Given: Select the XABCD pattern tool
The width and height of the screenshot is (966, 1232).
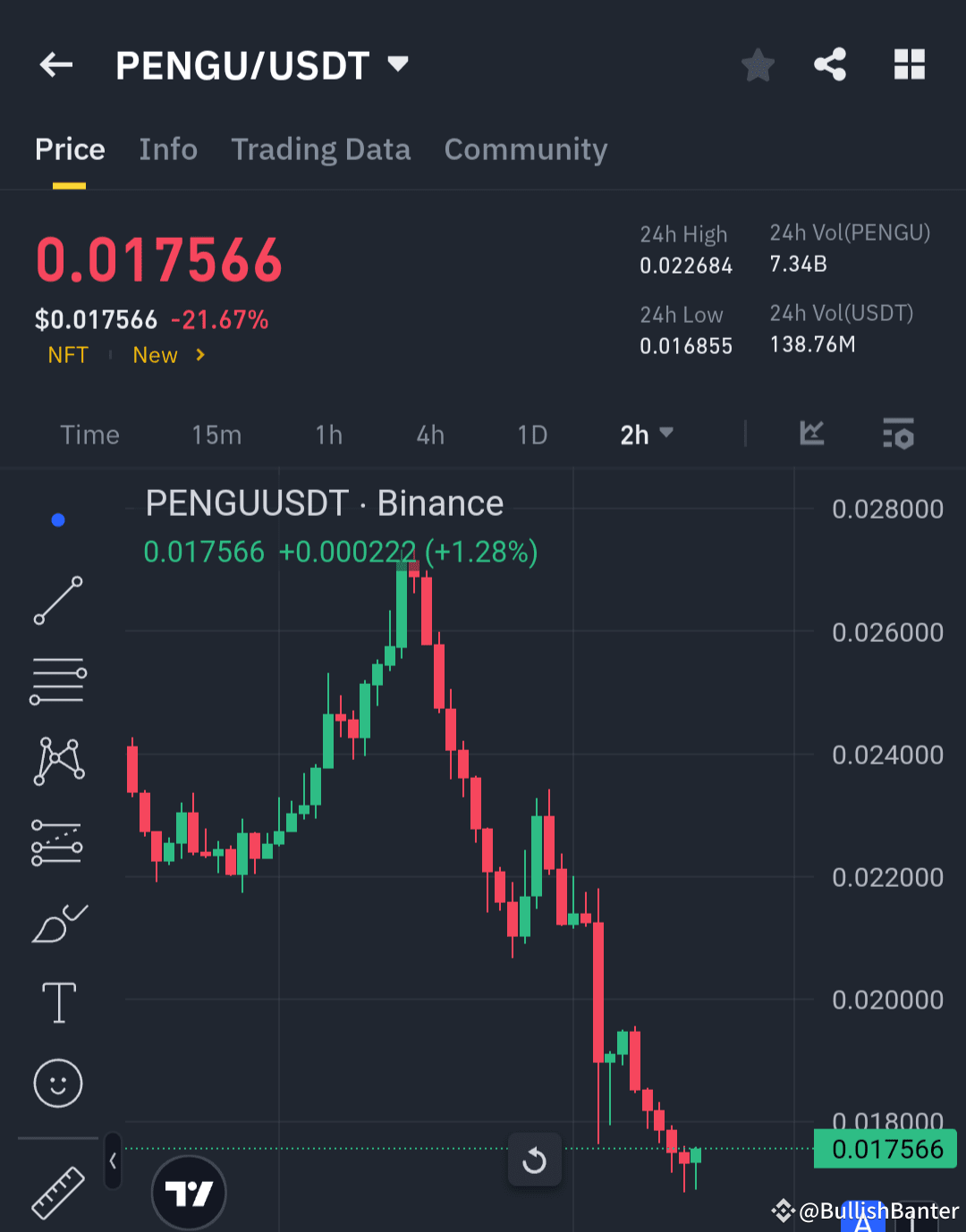Looking at the screenshot, I should pos(57,760).
